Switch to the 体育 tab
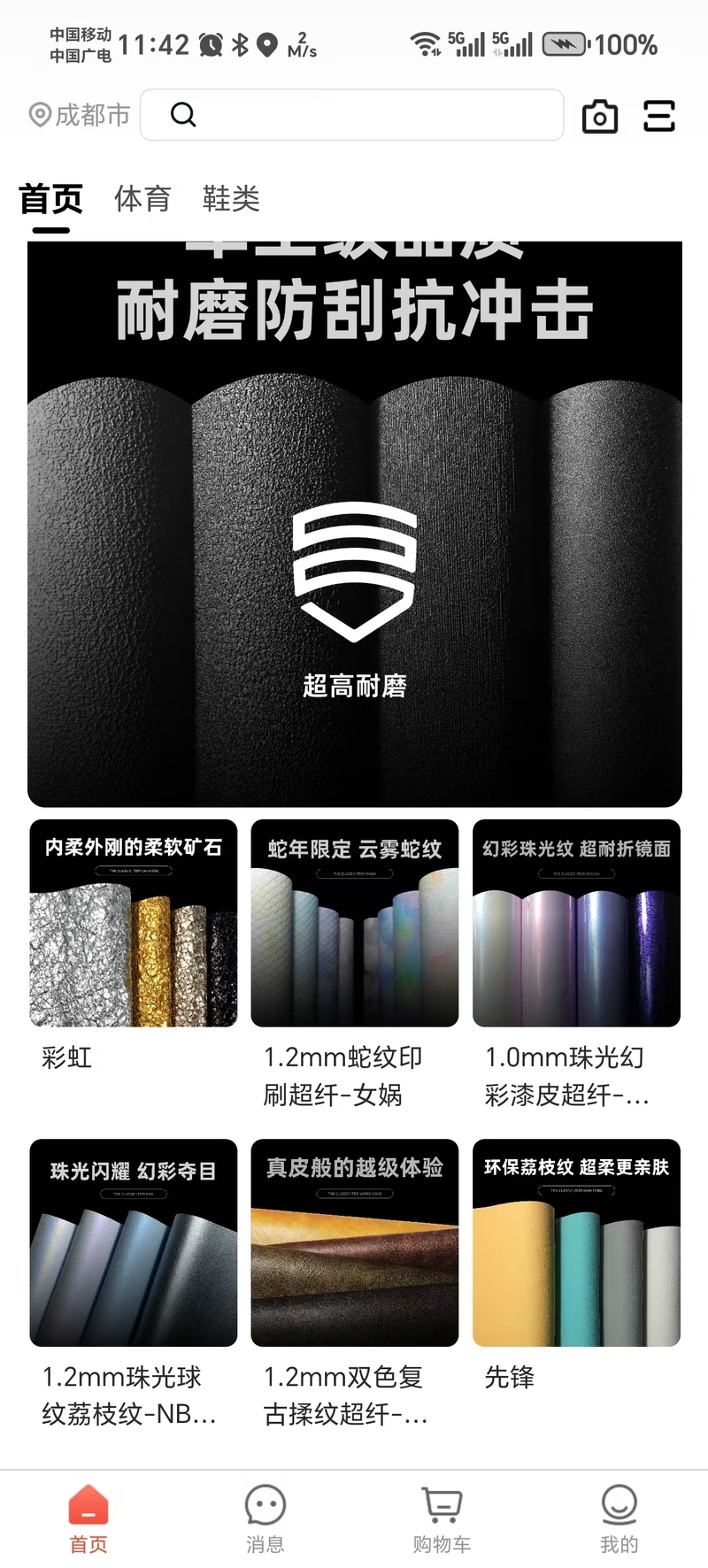708x1568 pixels. click(x=142, y=198)
